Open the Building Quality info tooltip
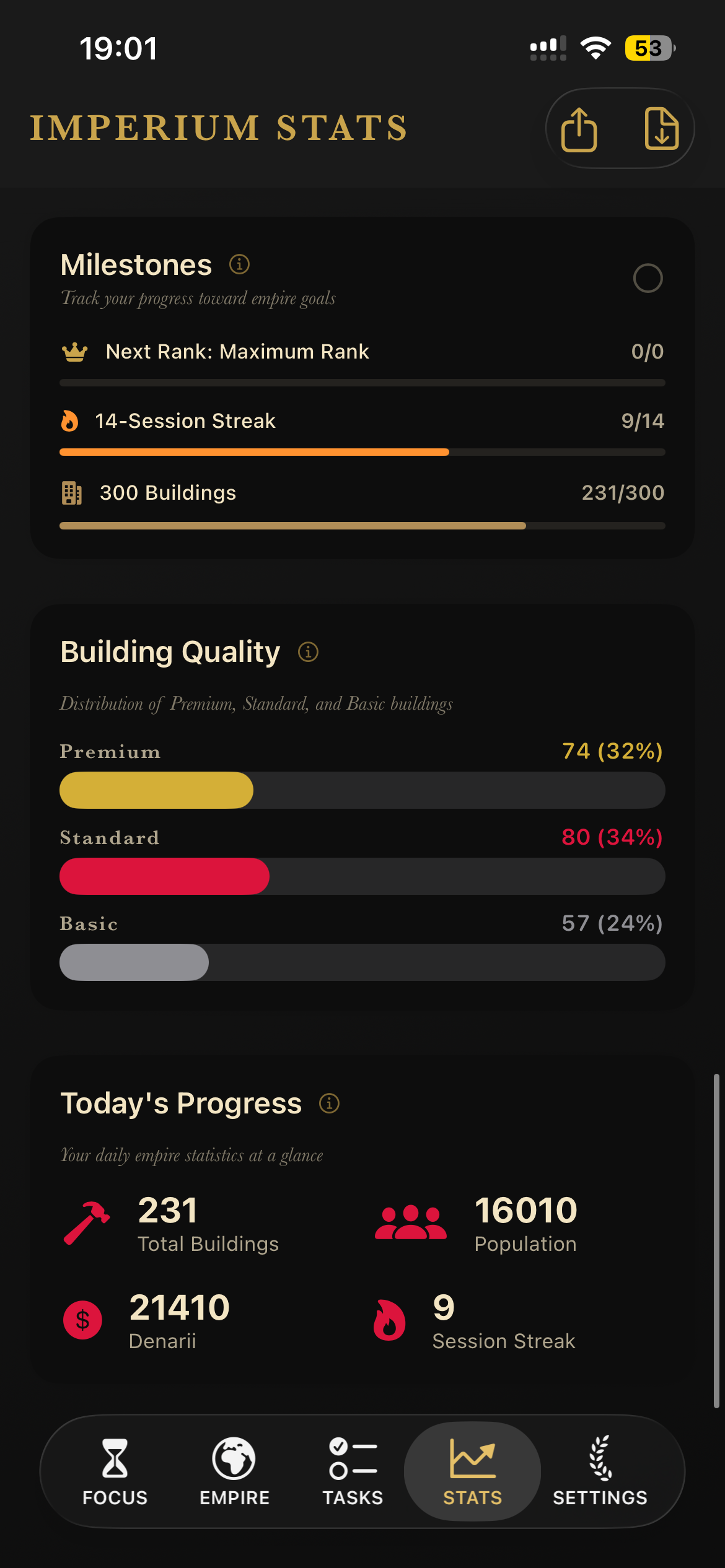Screen dimensions: 725x1568 click(x=308, y=651)
